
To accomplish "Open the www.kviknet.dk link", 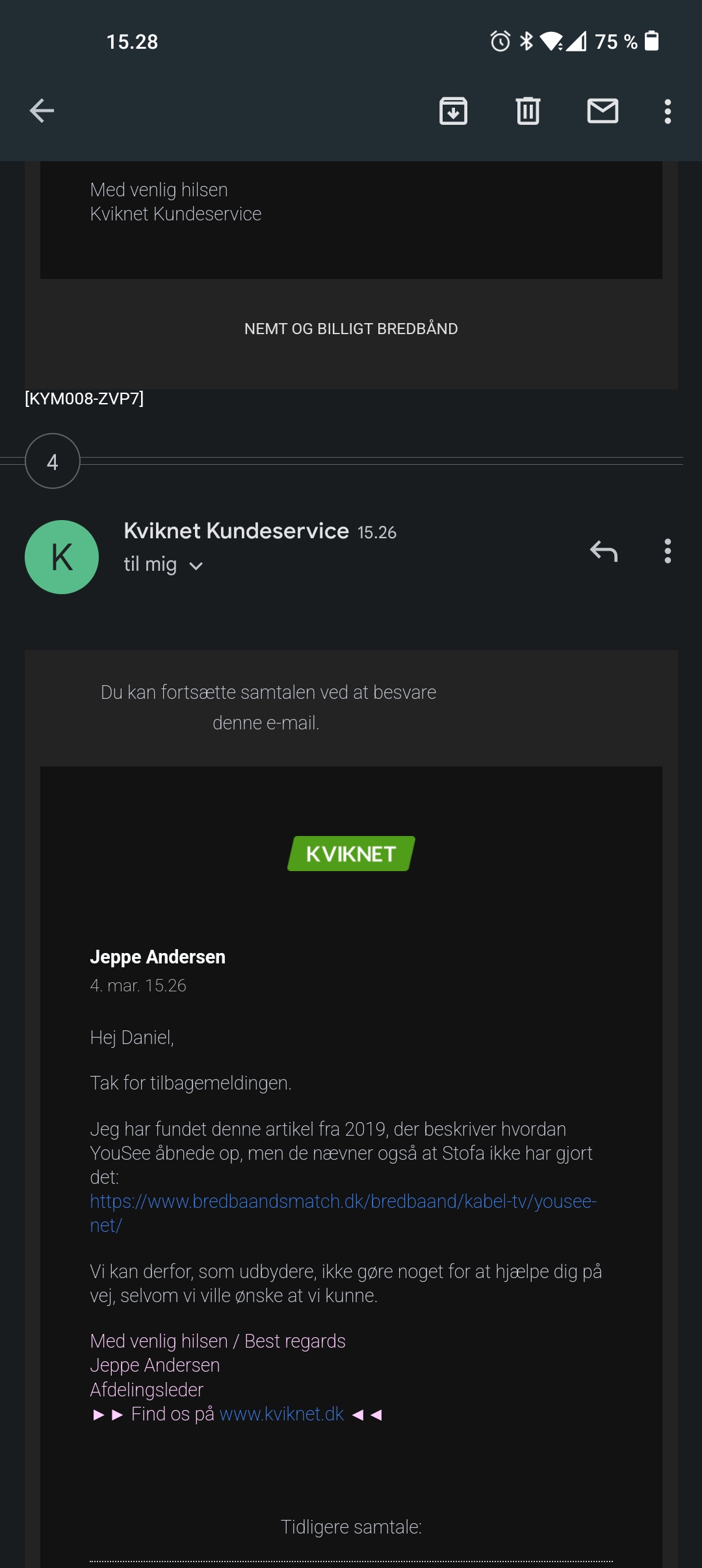I will point(281,1414).
